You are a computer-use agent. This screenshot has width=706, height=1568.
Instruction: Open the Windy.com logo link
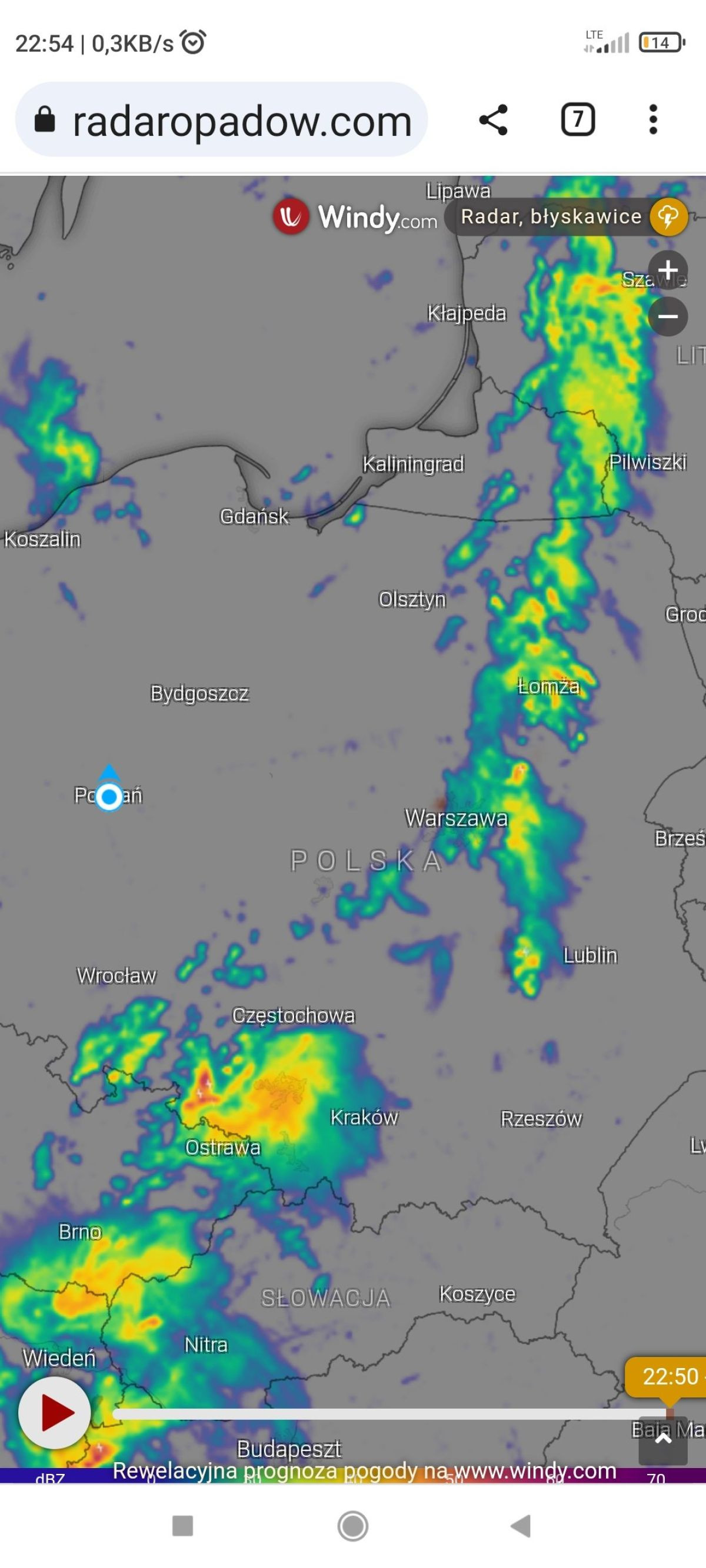point(356,218)
